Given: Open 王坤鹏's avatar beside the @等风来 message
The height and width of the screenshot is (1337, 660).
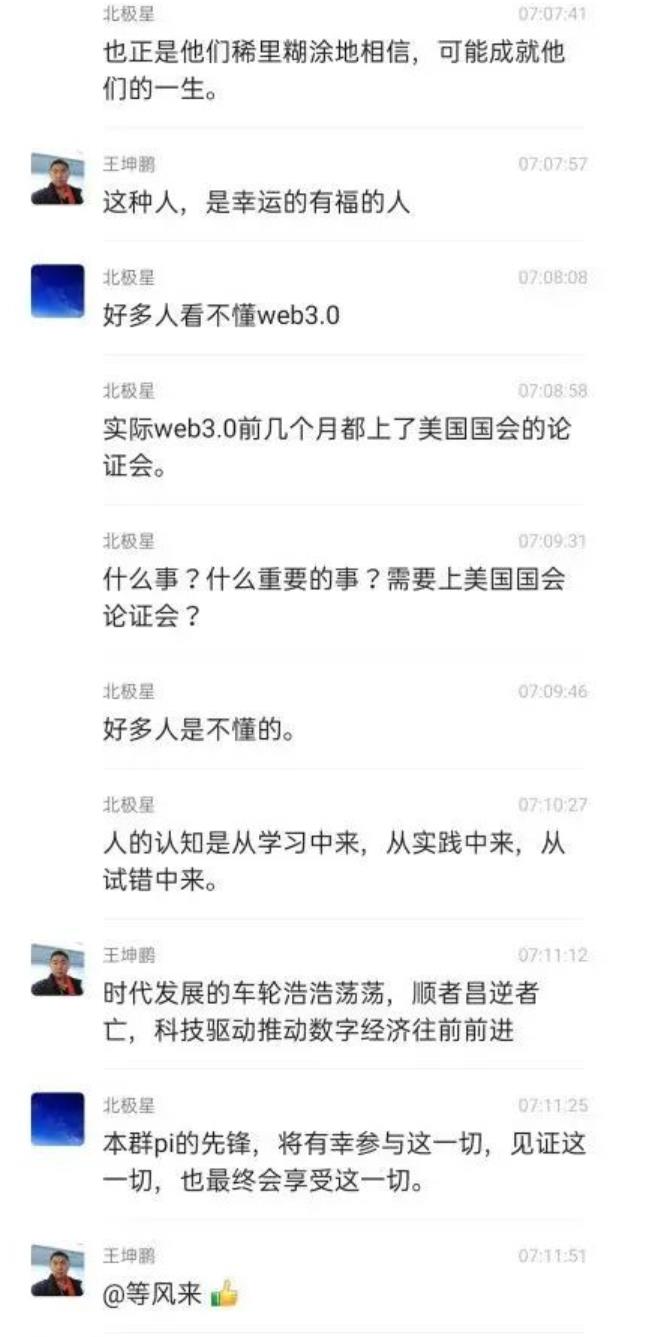Looking at the screenshot, I should [x=57, y=1269].
